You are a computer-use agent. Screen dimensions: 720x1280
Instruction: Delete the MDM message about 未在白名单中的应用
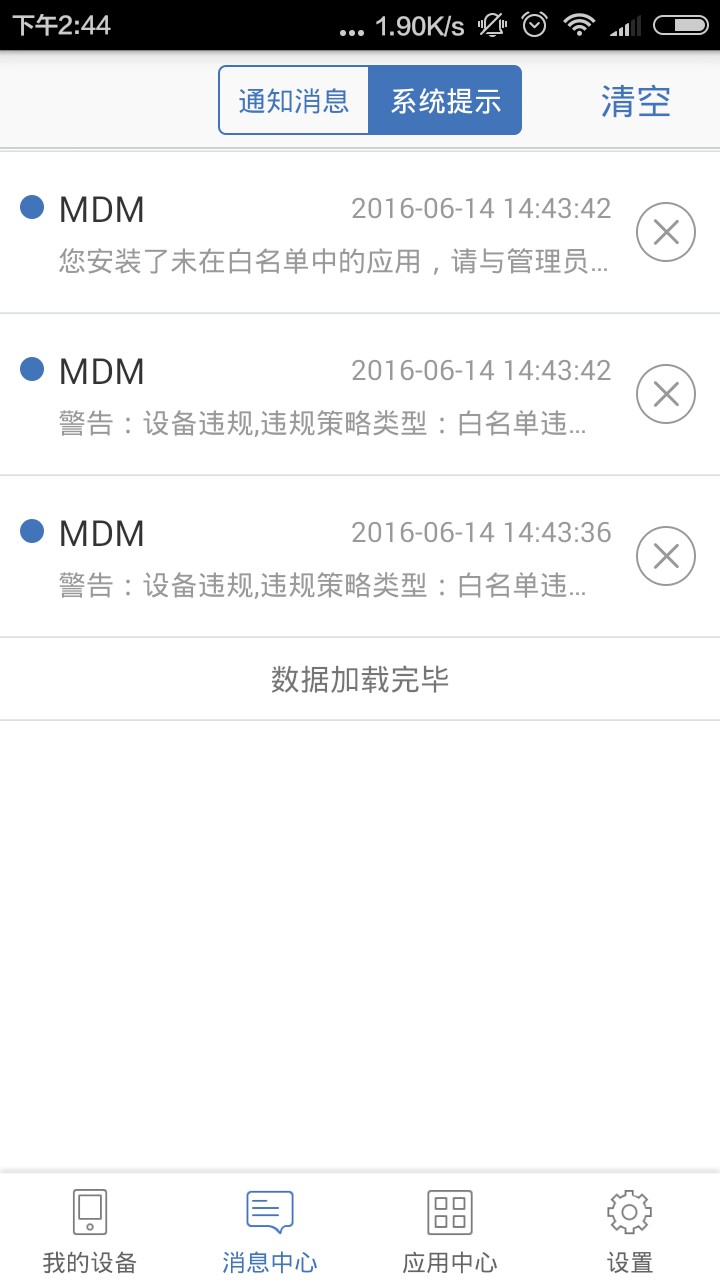666,232
